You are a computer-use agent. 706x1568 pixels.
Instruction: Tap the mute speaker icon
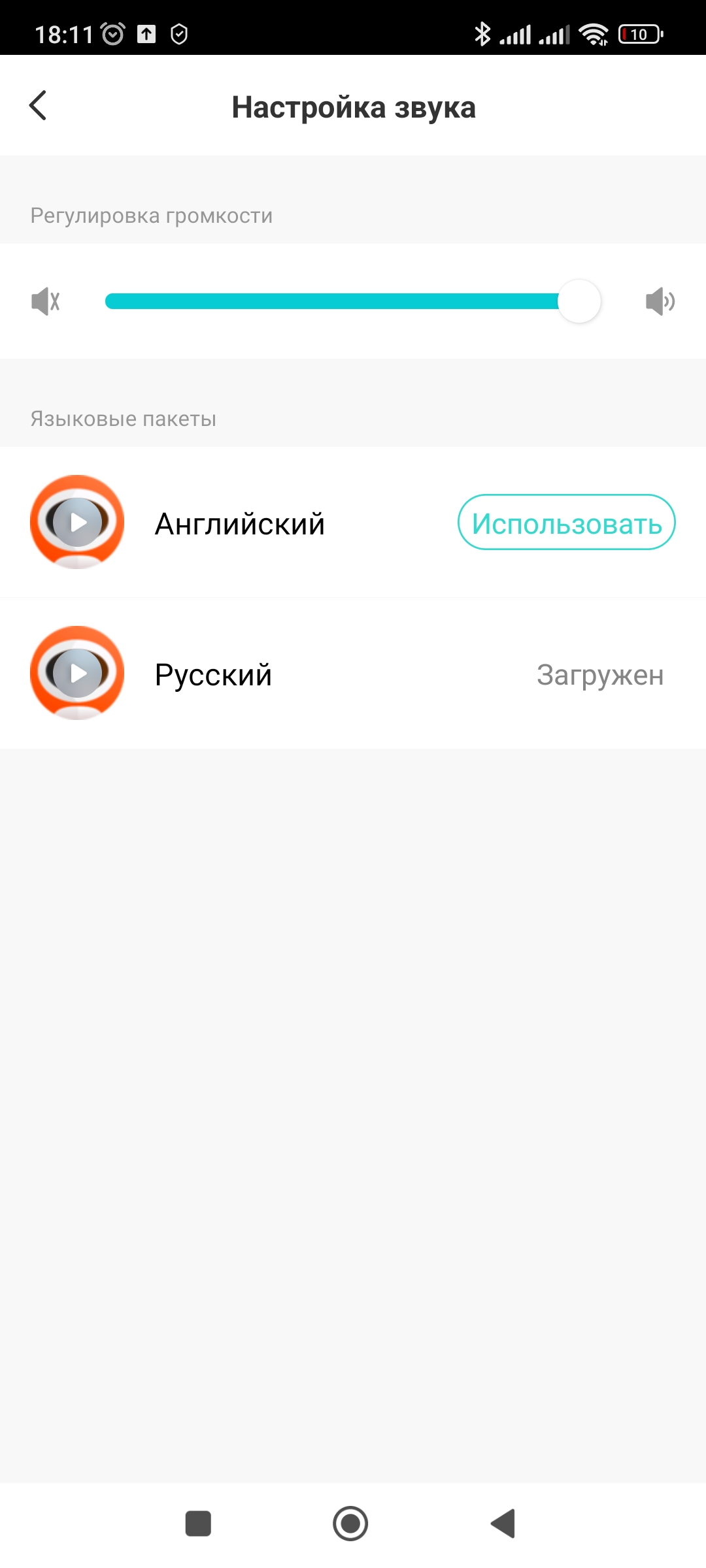point(45,301)
